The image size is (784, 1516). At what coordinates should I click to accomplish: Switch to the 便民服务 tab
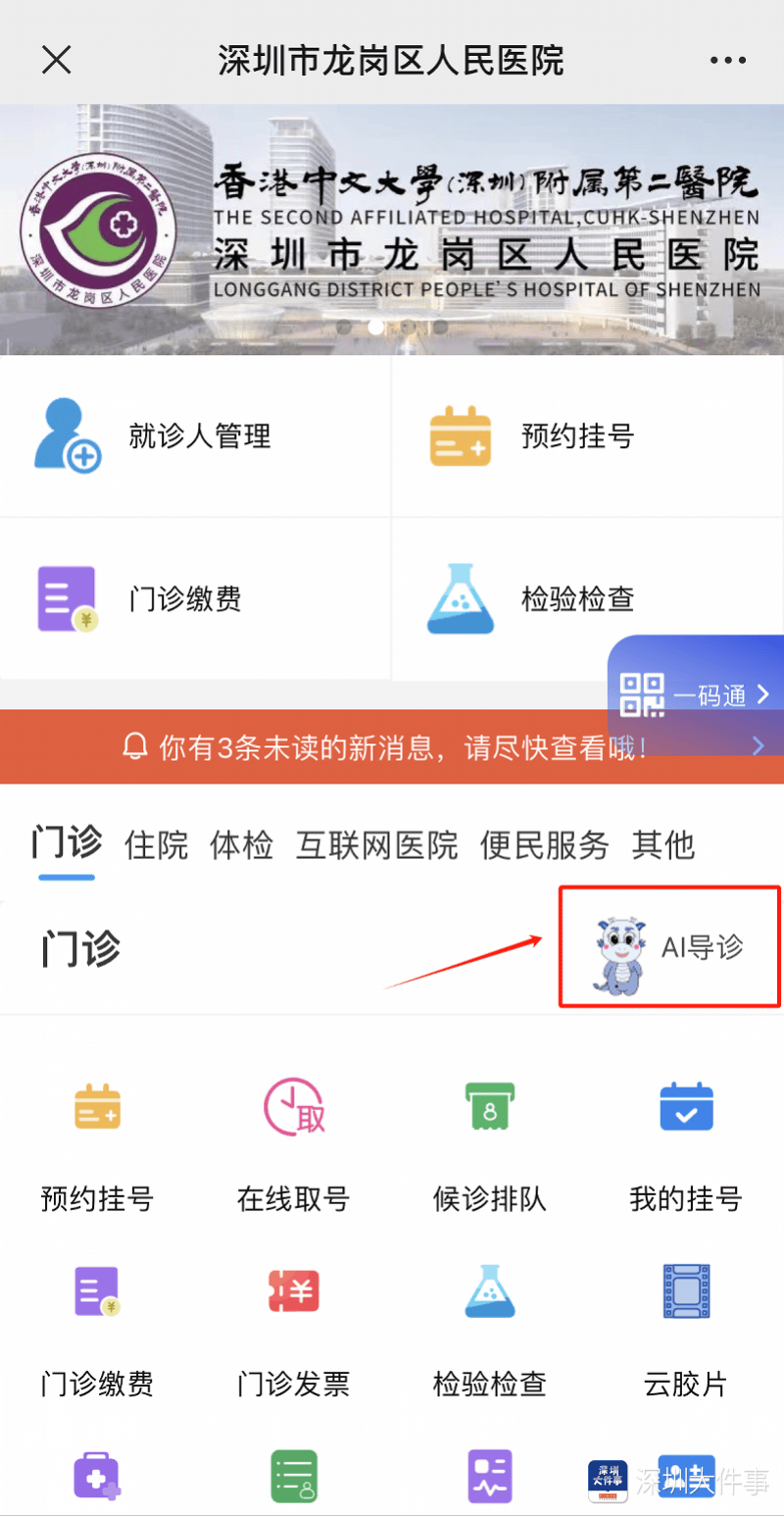(x=544, y=844)
